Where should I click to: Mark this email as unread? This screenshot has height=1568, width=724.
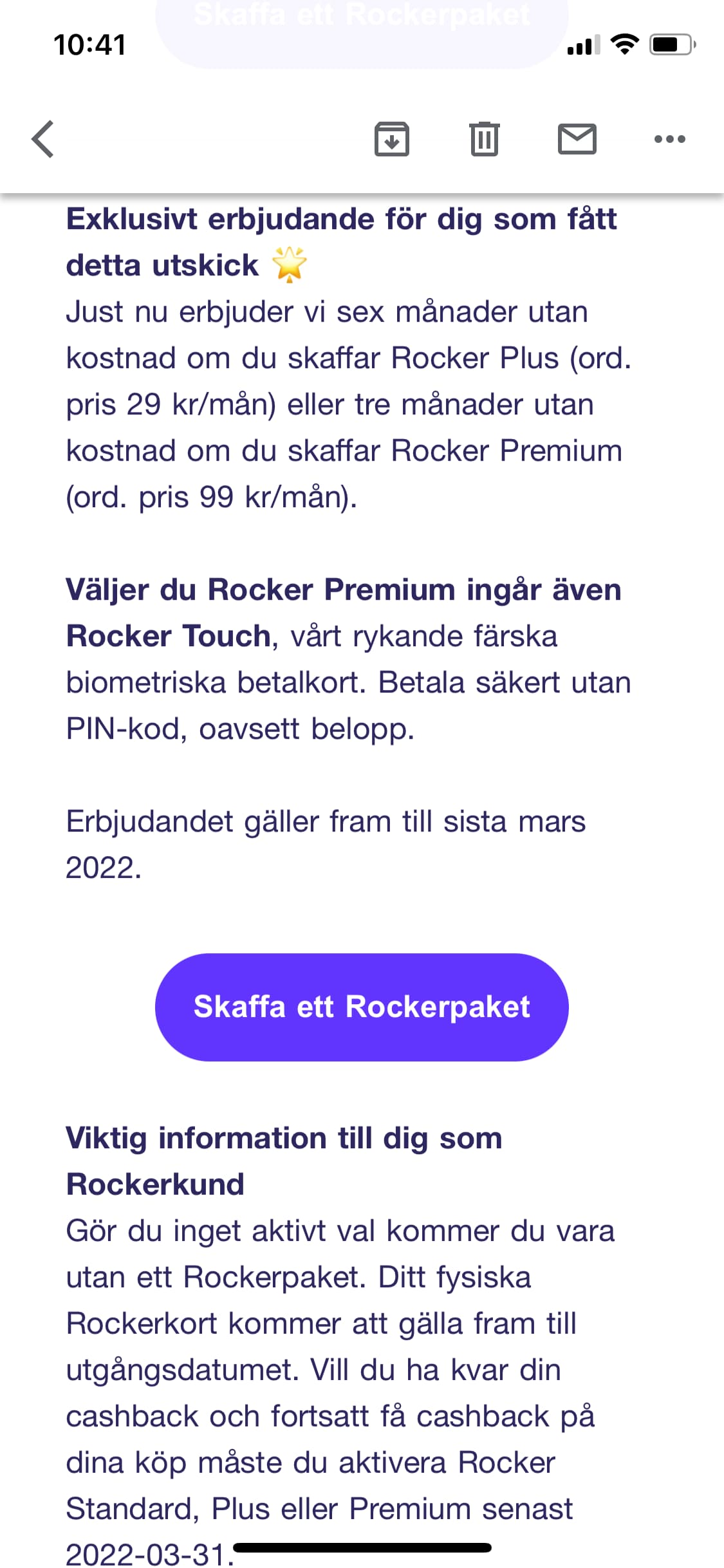click(x=577, y=139)
